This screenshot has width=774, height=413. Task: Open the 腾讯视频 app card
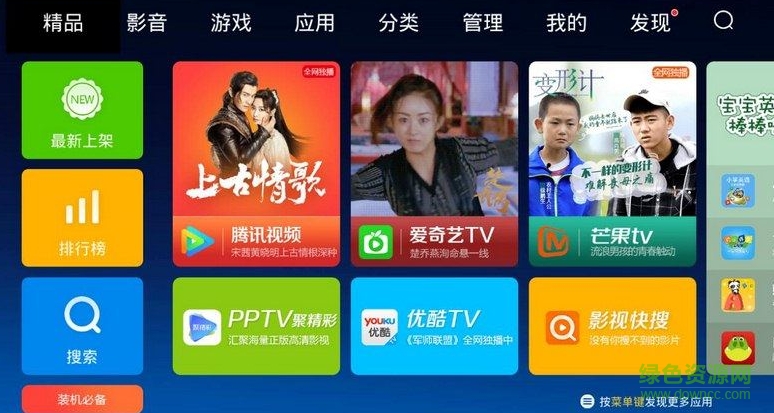click(257, 164)
